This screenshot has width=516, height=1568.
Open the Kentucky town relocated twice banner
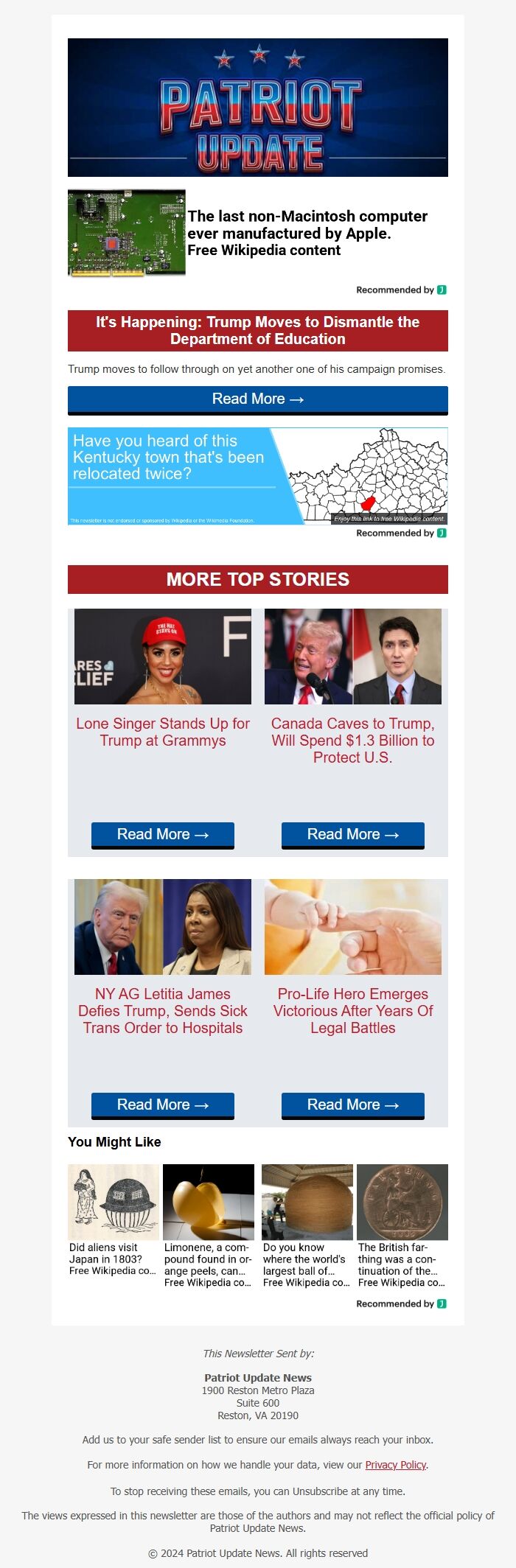(x=257, y=476)
